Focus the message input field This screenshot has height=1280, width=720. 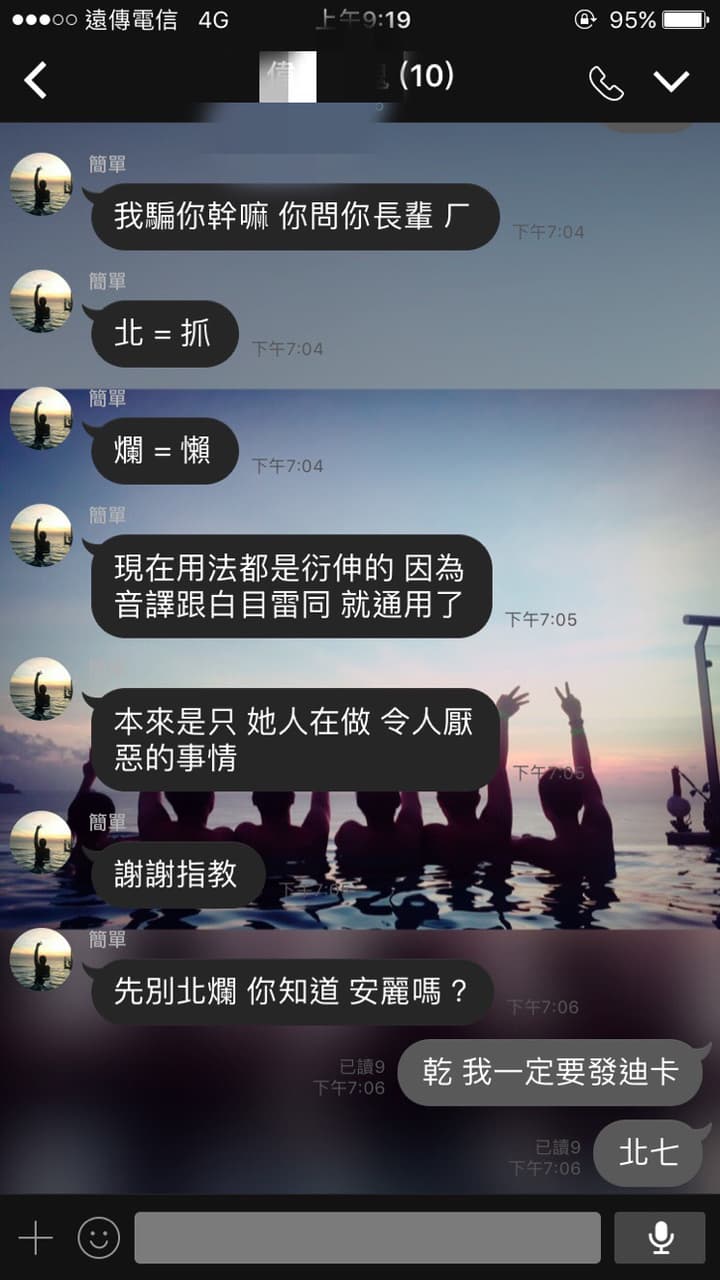[368, 1238]
